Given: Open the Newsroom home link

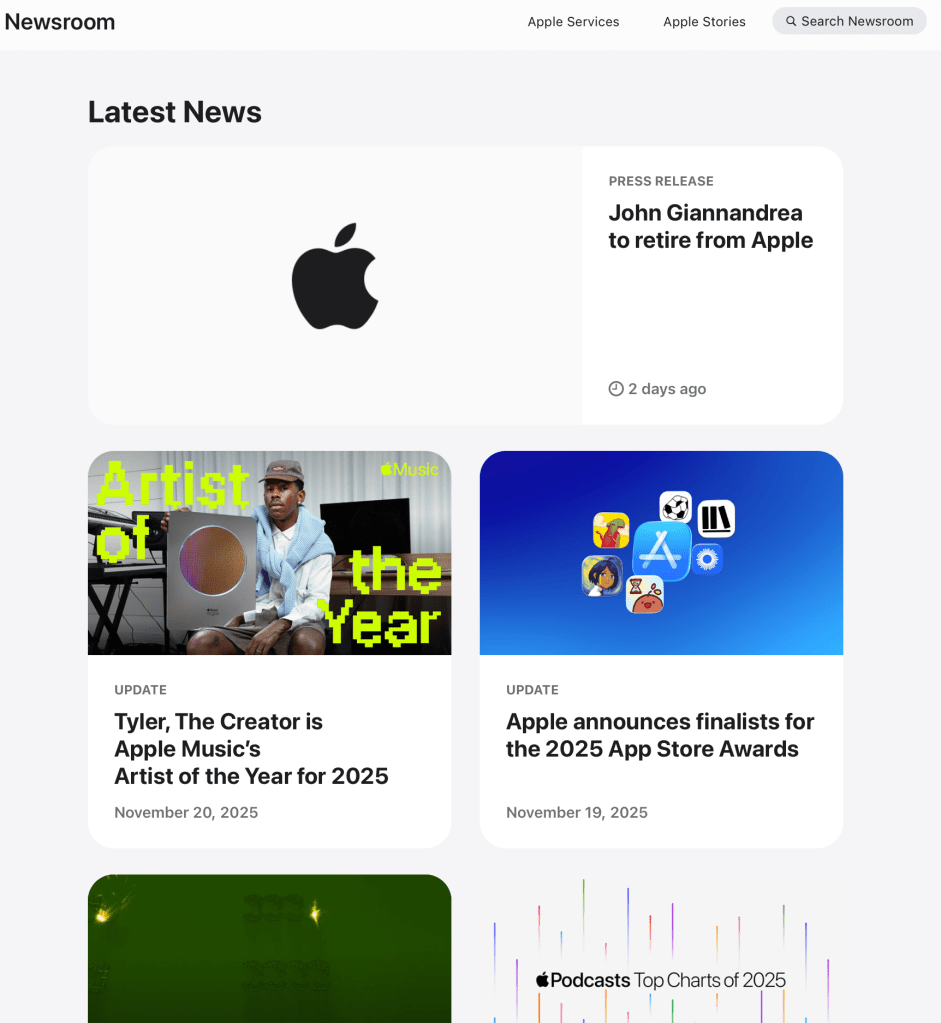Looking at the screenshot, I should tap(60, 22).
